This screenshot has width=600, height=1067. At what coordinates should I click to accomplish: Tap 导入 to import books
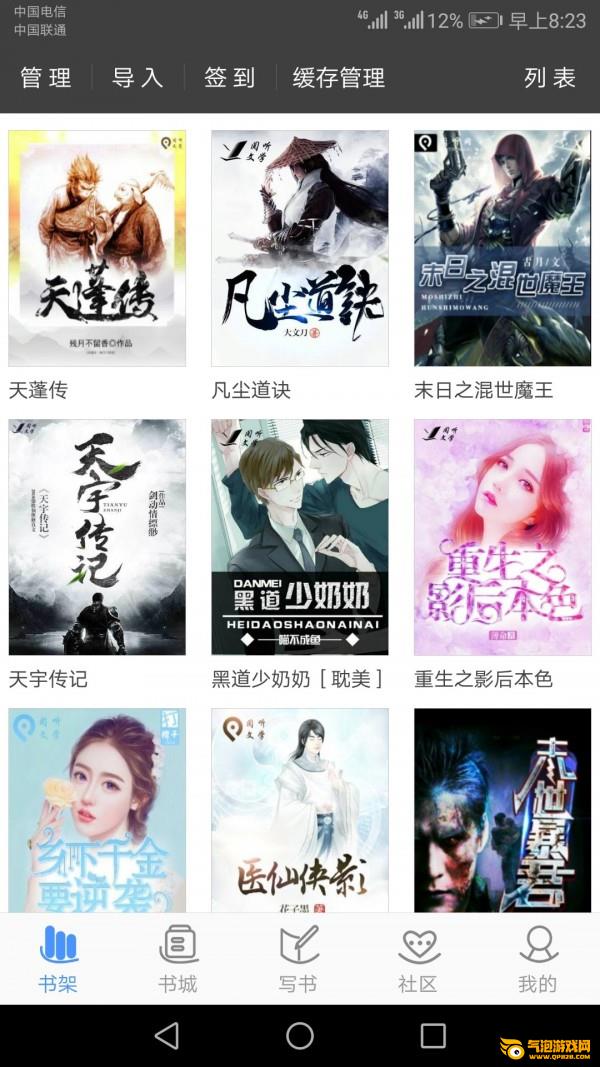point(138,78)
